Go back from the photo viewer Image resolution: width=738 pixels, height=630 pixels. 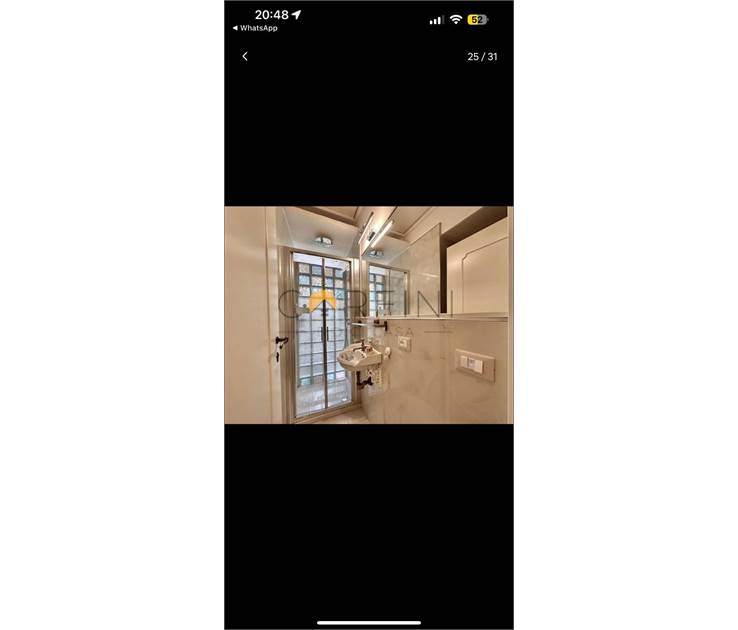(245, 56)
